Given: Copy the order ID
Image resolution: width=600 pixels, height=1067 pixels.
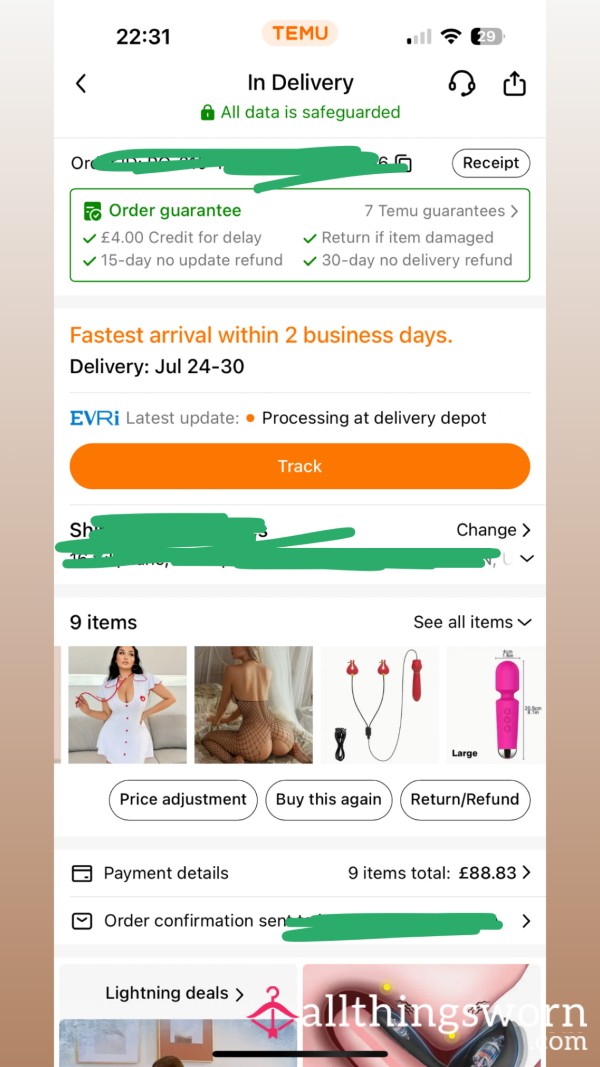Looking at the screenshot, I should (403, 163).
